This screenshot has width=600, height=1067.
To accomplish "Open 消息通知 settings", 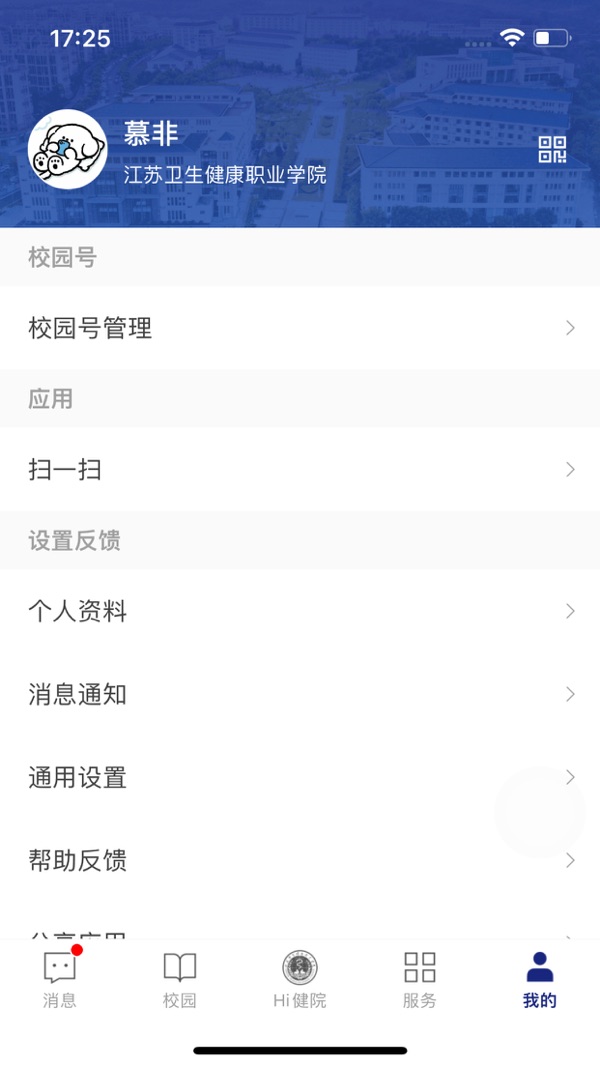I will pos(300,694).
